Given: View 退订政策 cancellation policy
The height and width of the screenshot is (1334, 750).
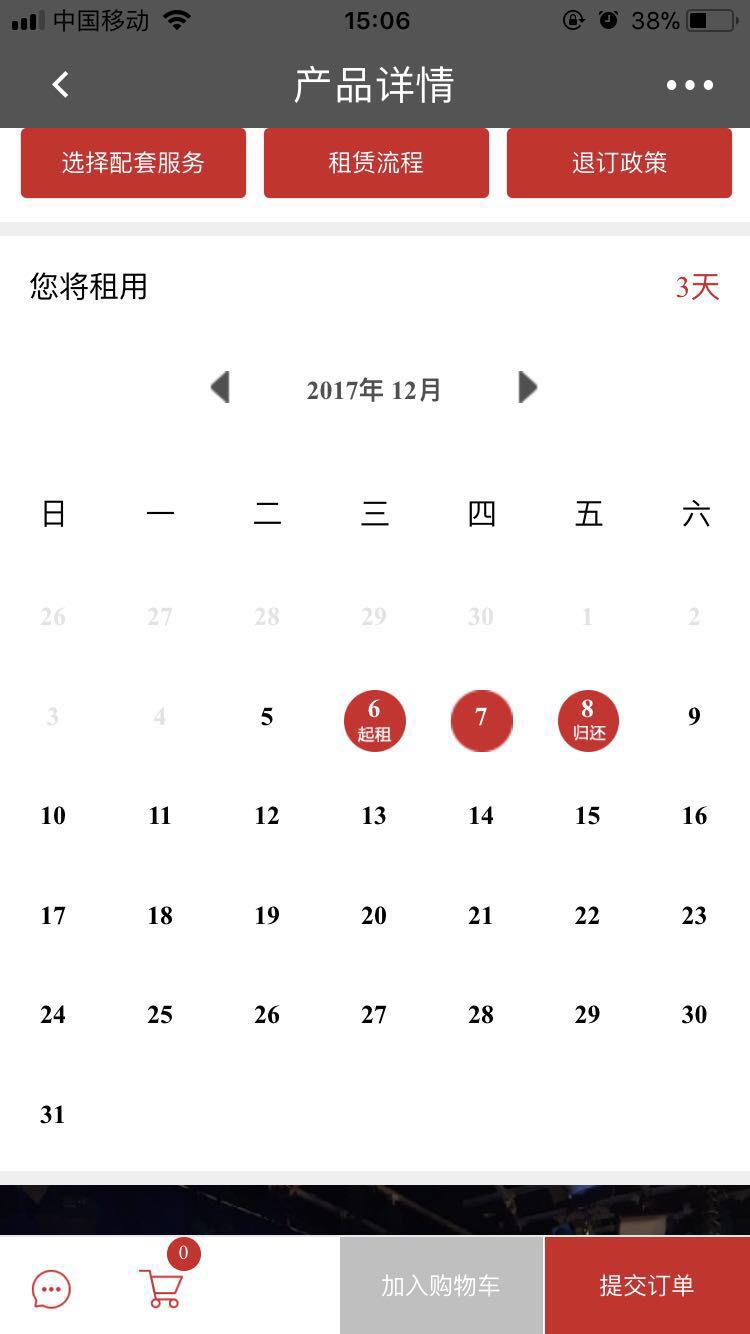Looking at the screenshot, I should tap(619, 163).
